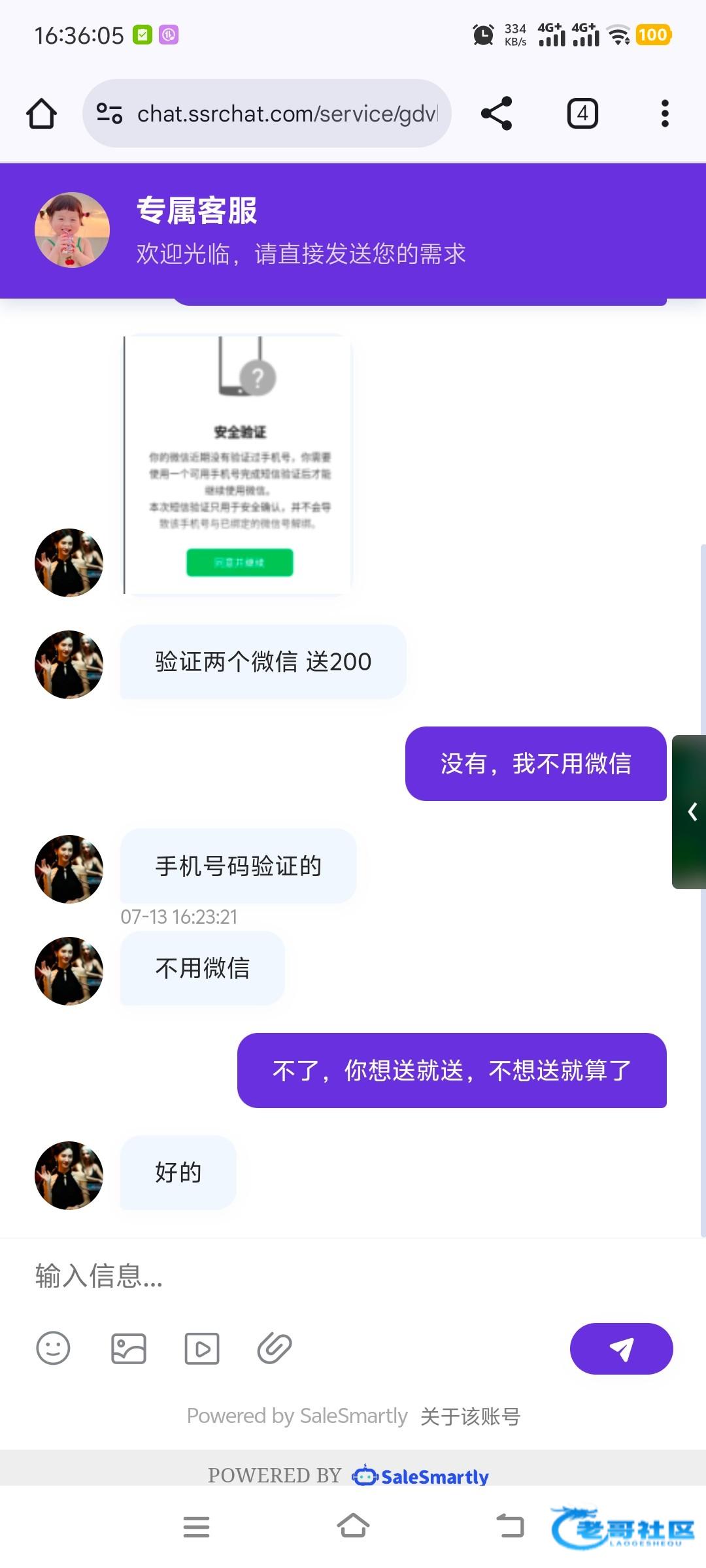Screen dimensions: 706x1568
Task: Open the 关于该账号 link
Action: pos(470,1416)
